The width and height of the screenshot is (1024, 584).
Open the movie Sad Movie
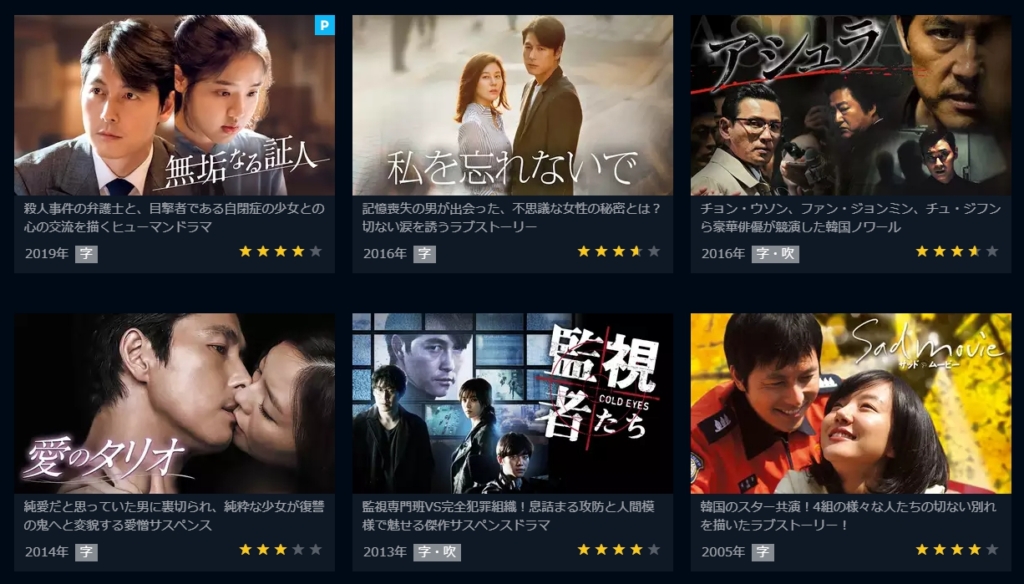tap(850, 403)
